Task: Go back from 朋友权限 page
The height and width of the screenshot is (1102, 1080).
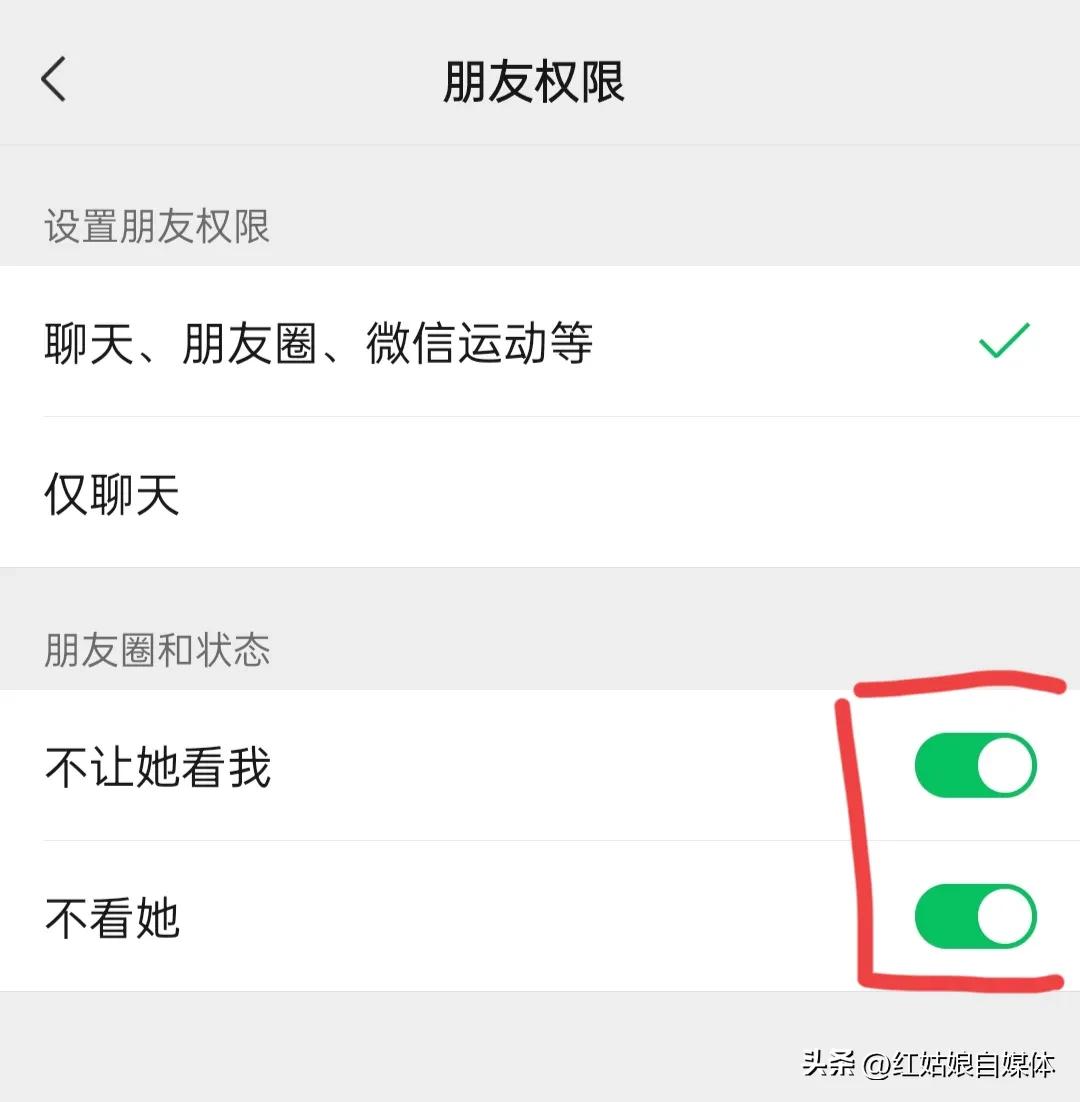Action: click(x=54, y=80)
